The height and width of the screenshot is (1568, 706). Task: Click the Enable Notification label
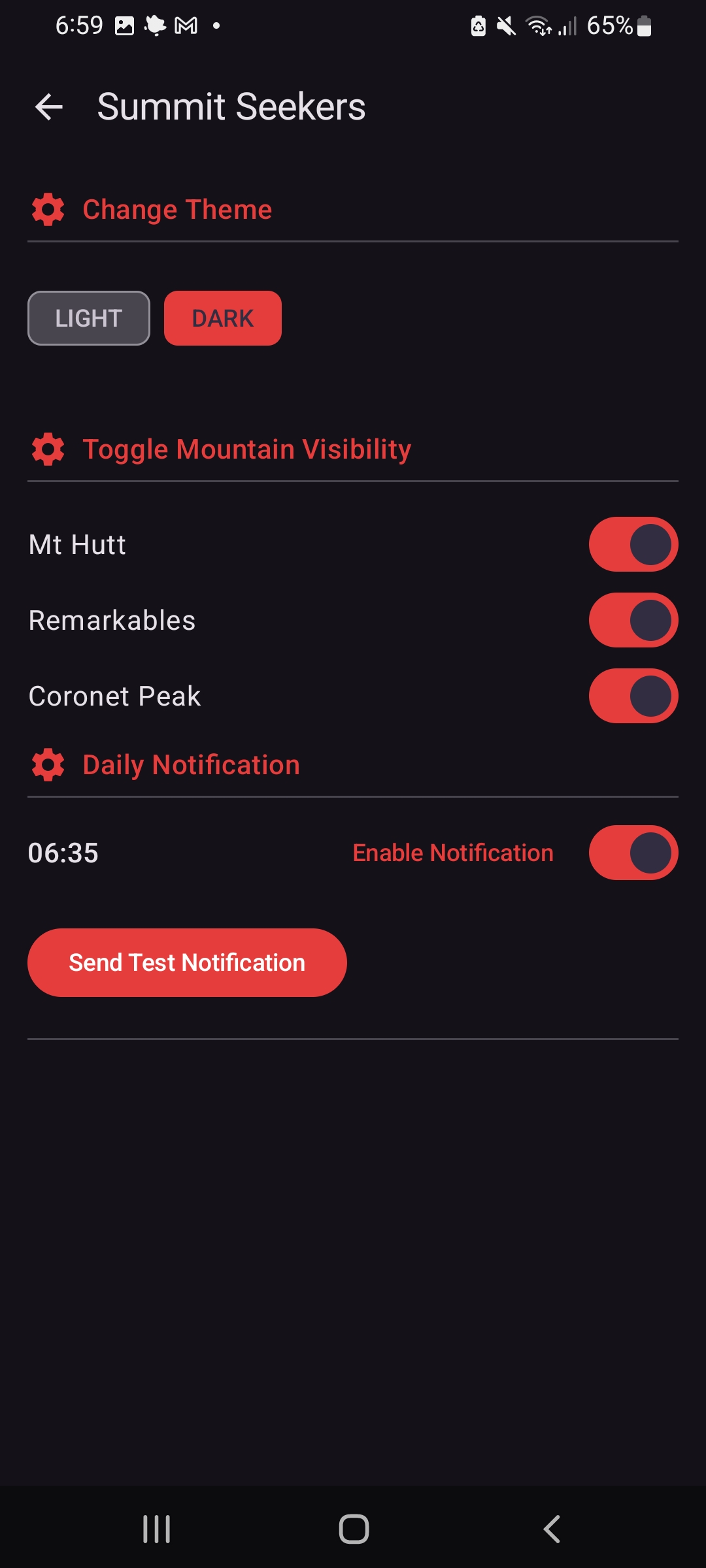click(x=452, y=852)
